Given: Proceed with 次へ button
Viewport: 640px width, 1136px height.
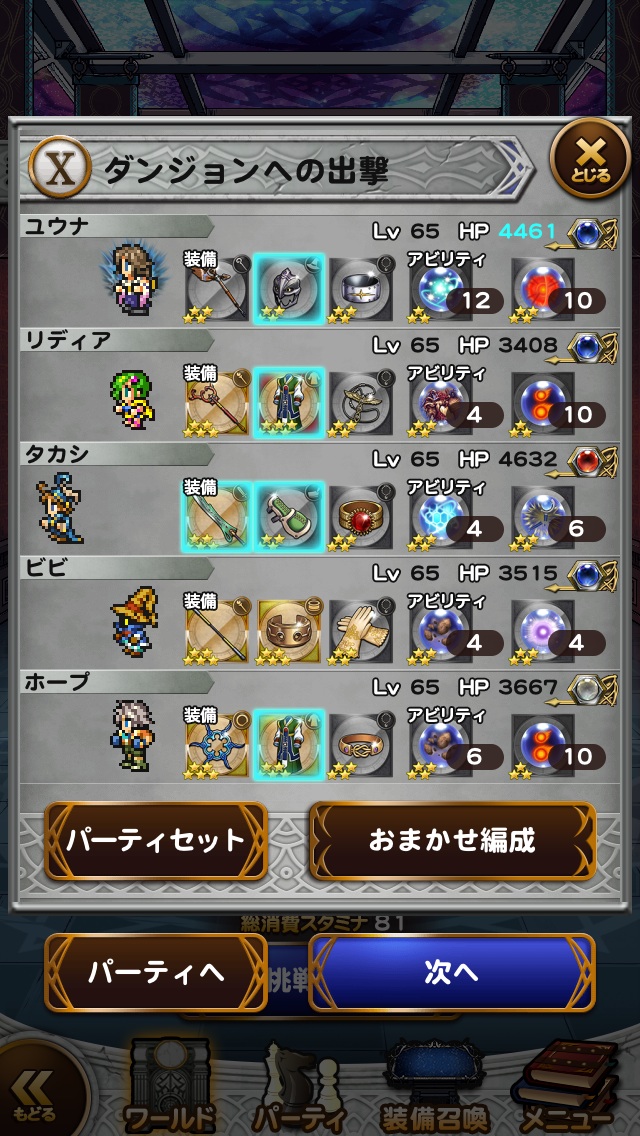Looking at the screenshot, I should pos(451,972).
